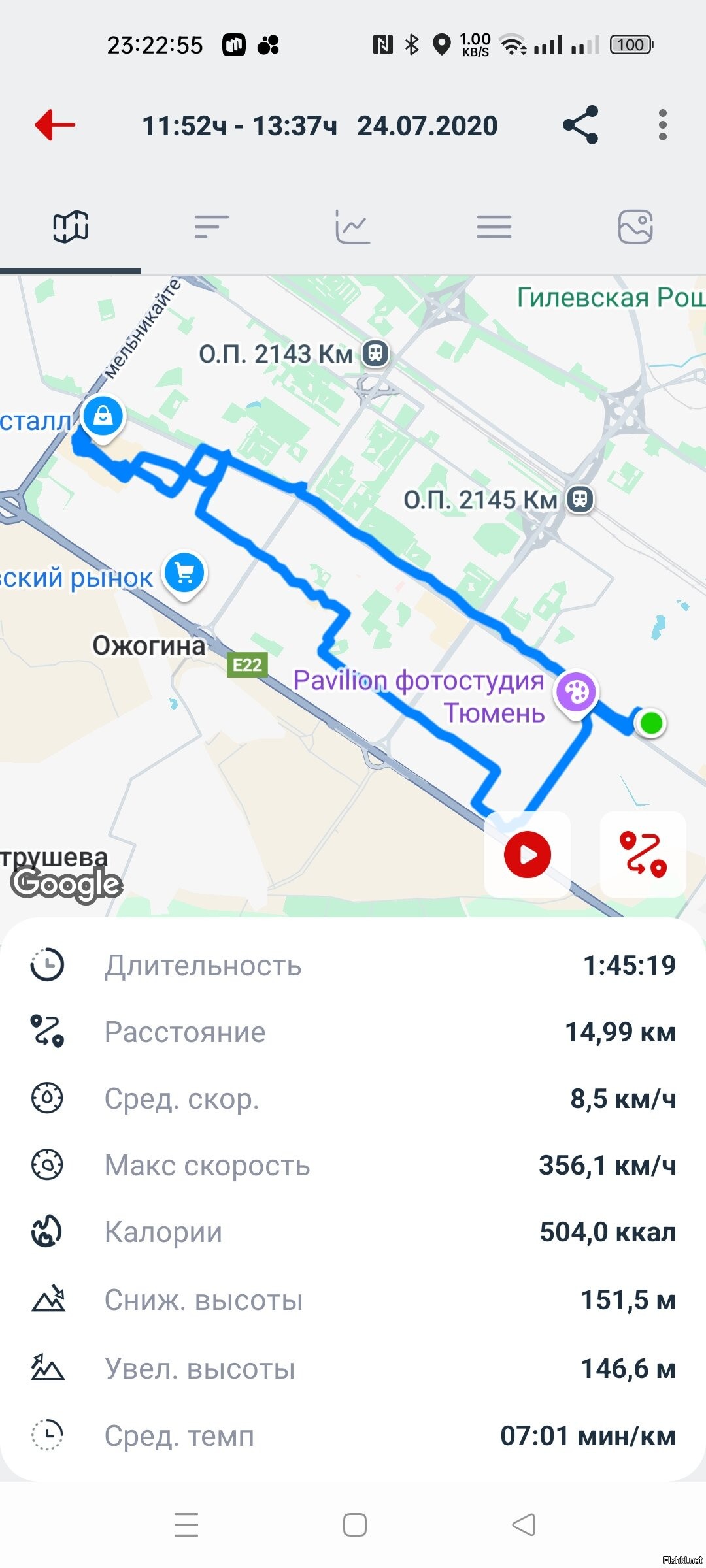The width and height of the screenshot is (706, 1568).
Task: Open recent apps from navigation bar
Action: (x=186, y=1525)
